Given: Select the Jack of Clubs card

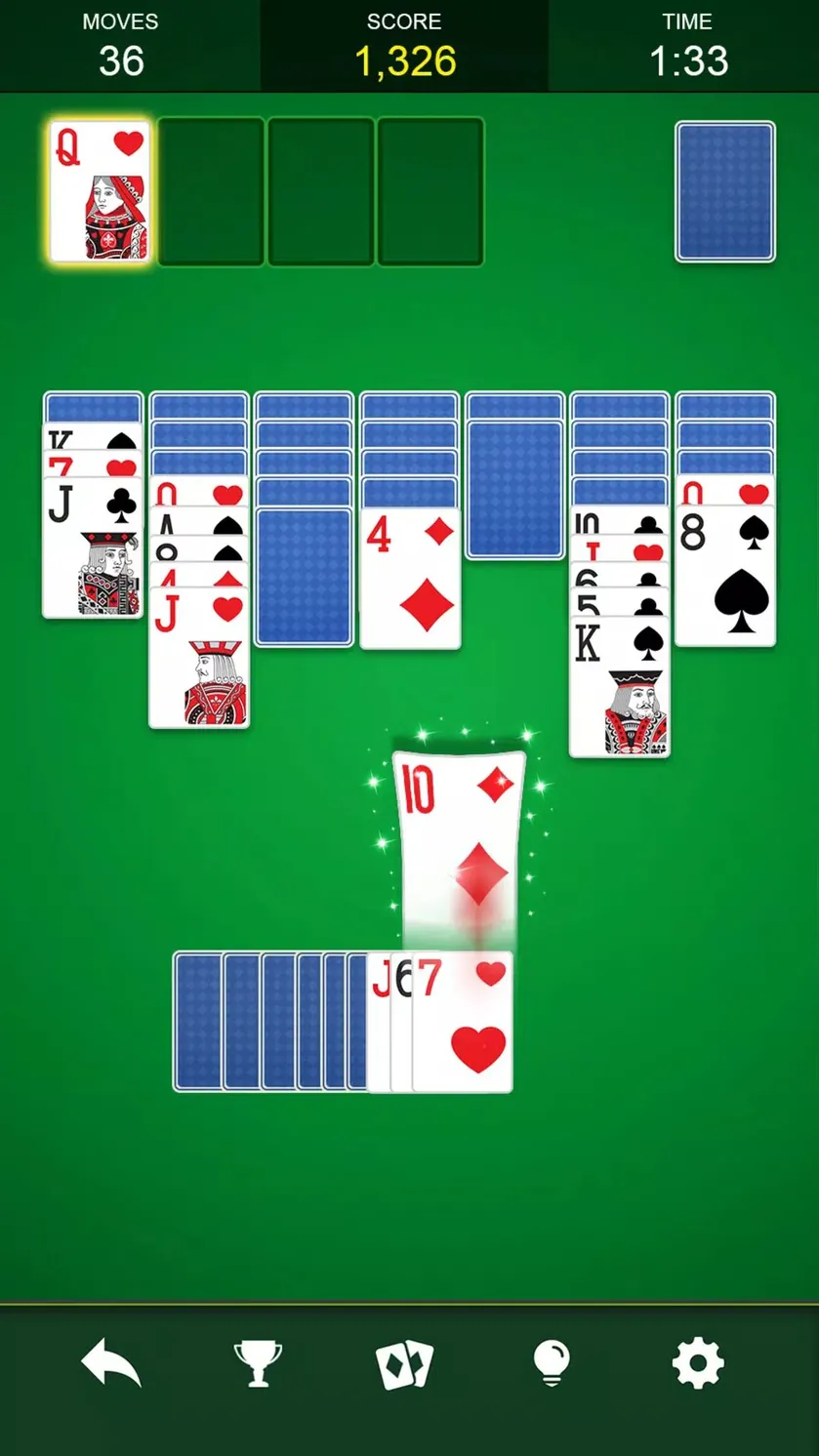Looking at the screenshot, I should pyautogui.click(x=93, y=548).
